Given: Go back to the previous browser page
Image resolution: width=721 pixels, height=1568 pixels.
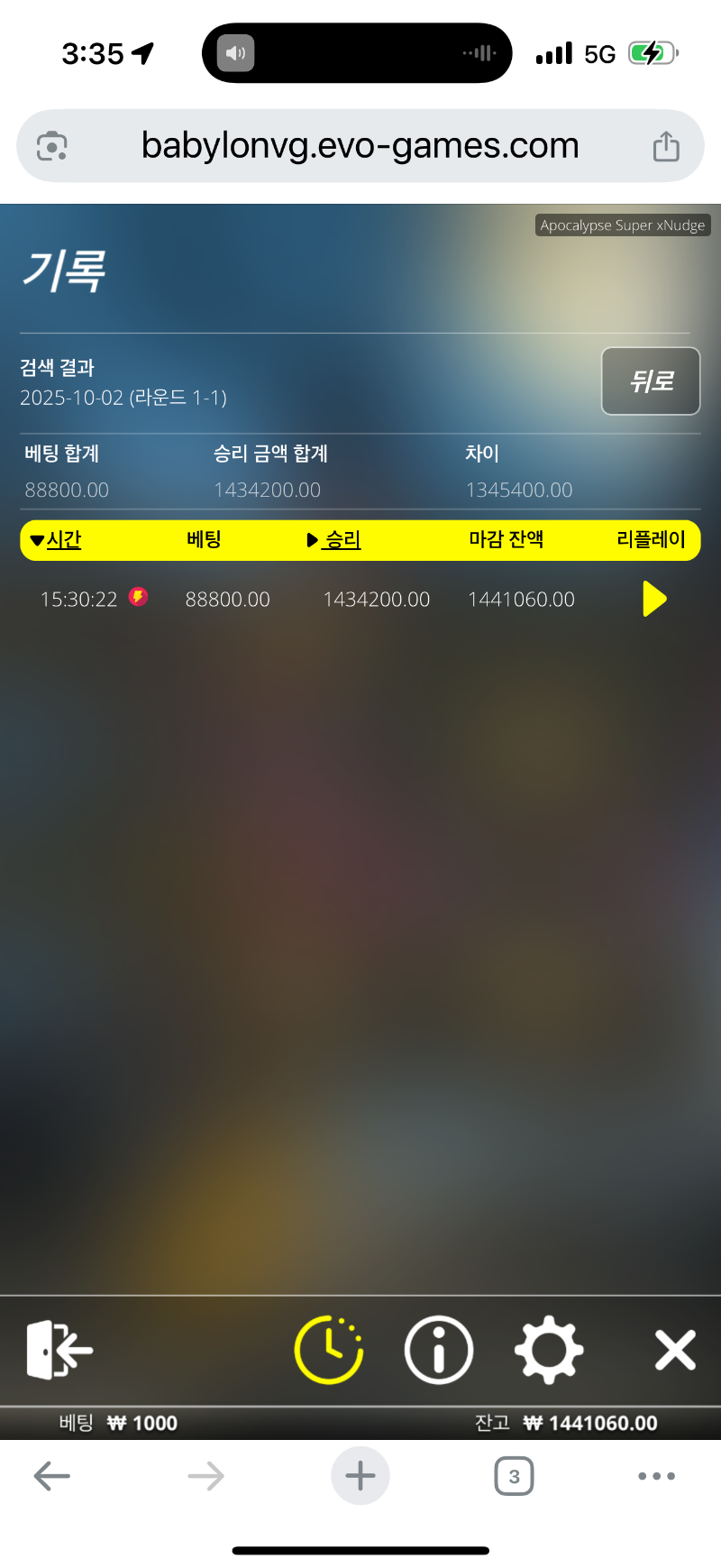Looking at the screenshot, I should coord(52,1476).
